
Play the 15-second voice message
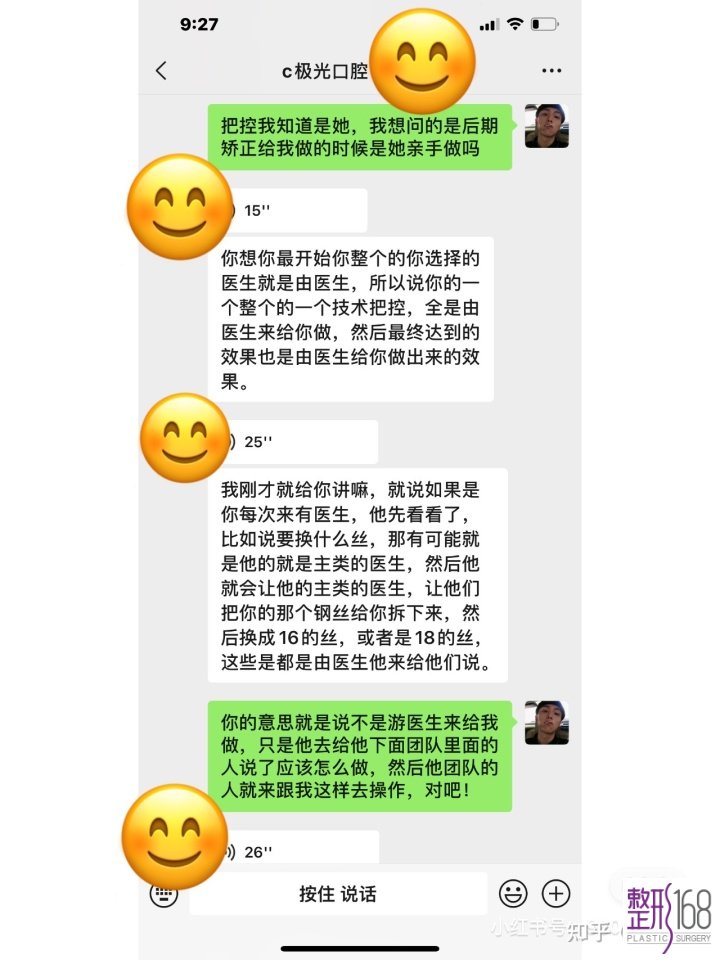(290, 210)
